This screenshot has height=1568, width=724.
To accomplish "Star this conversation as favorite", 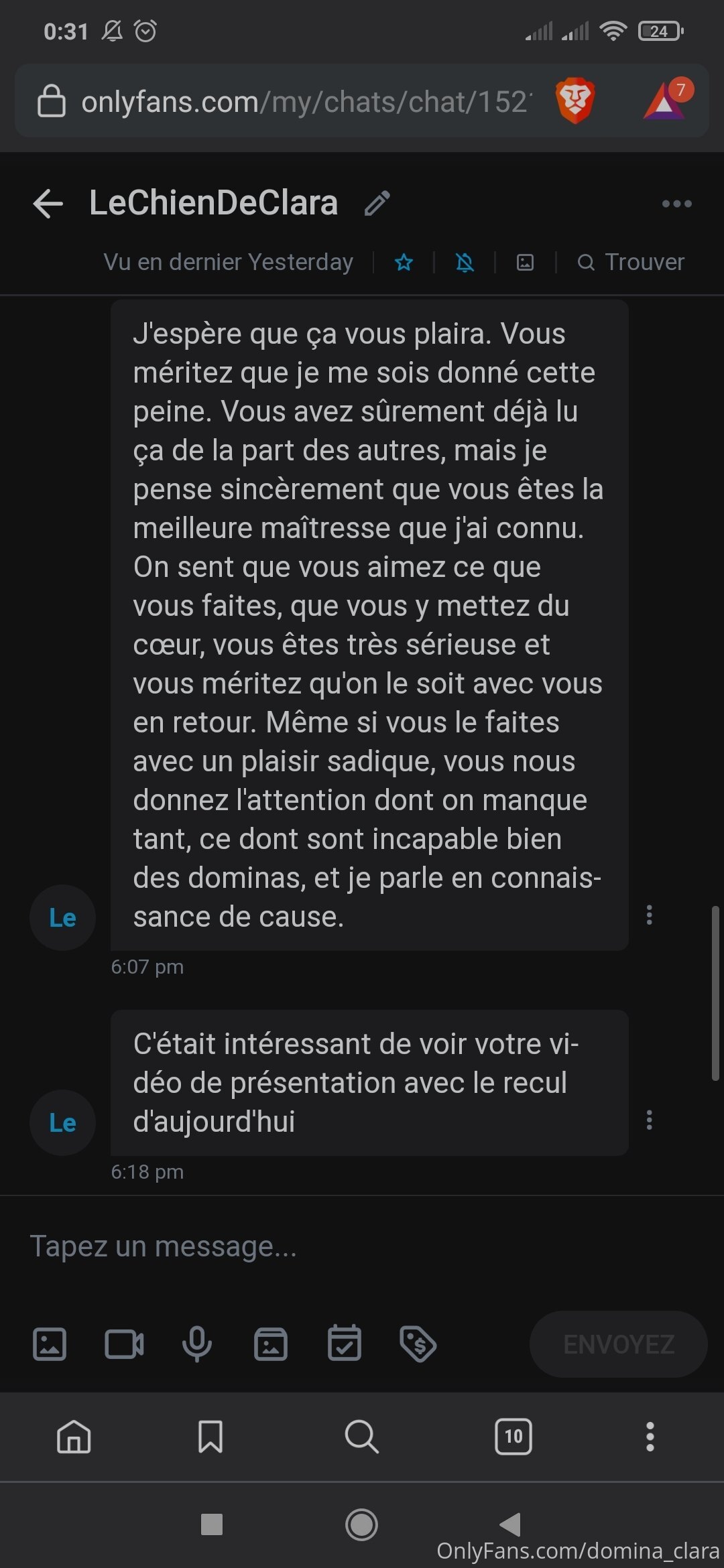I will point(404,262).
